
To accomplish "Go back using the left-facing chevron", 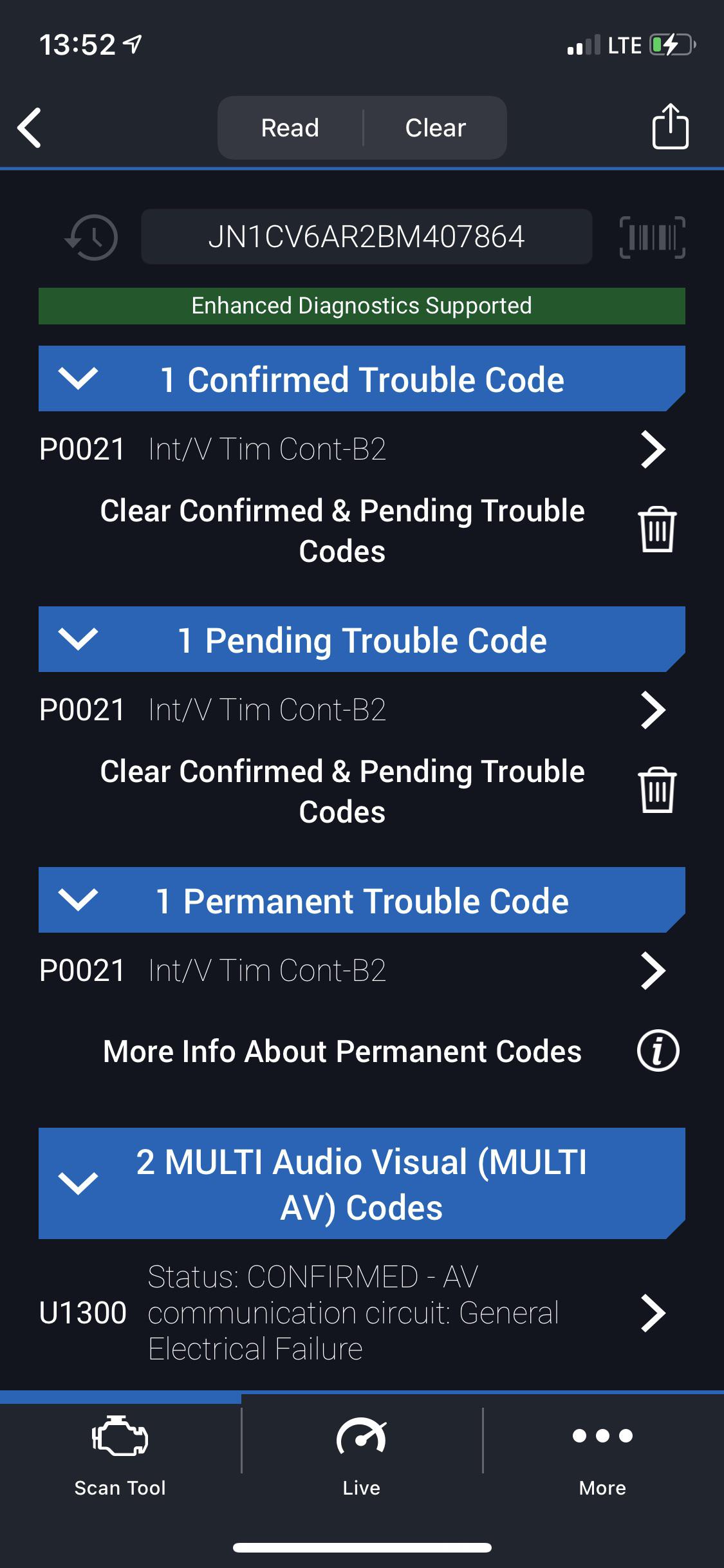I will click(29, 127).
